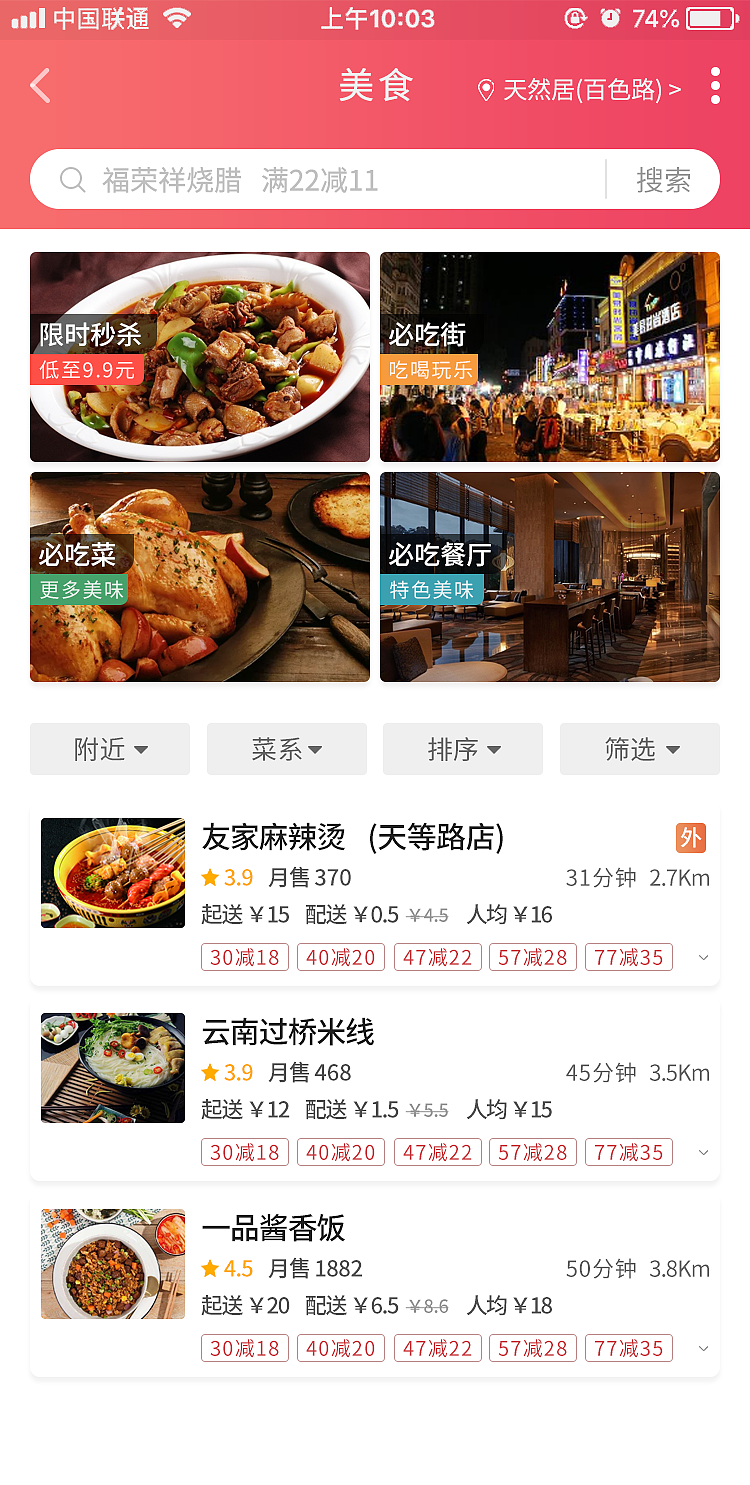
Task: Tap the 外 delivery badge on 友家麻辣烫
Action: click(692, 838)
